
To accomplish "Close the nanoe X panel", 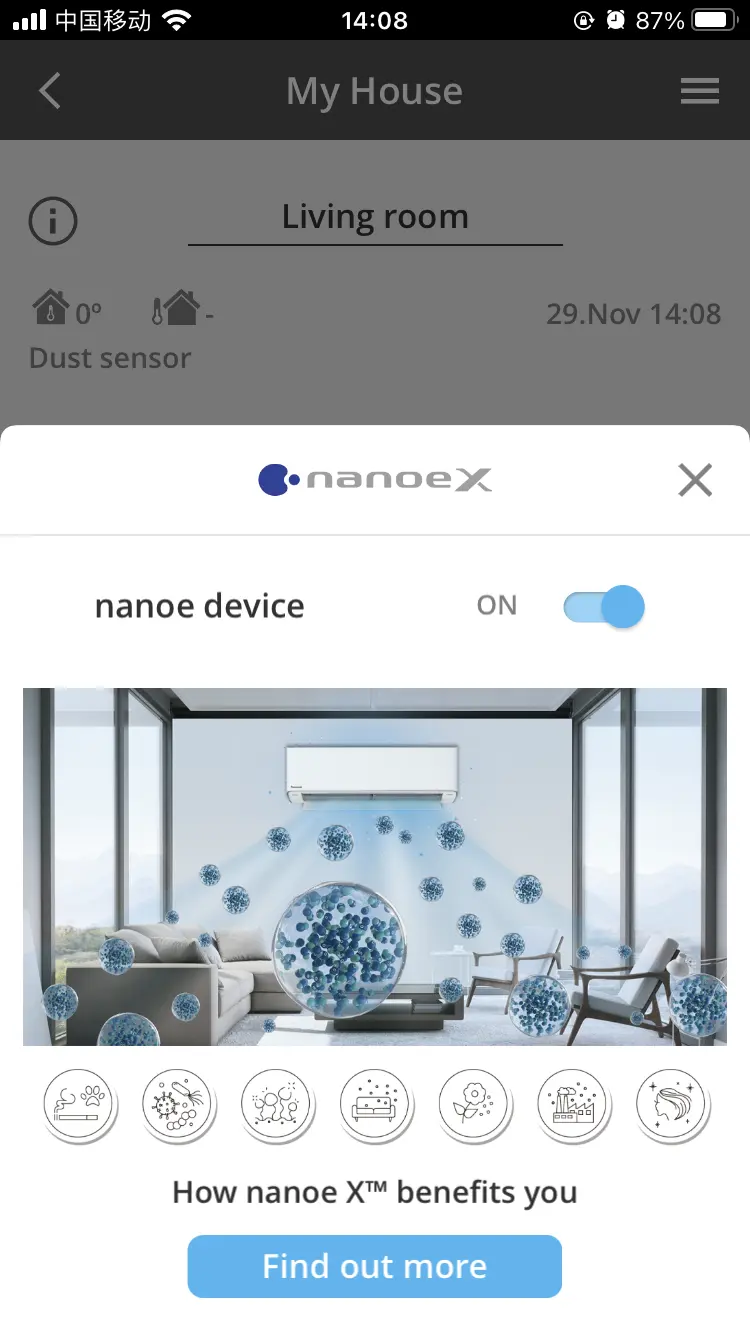I will click(x=694, y=480).
